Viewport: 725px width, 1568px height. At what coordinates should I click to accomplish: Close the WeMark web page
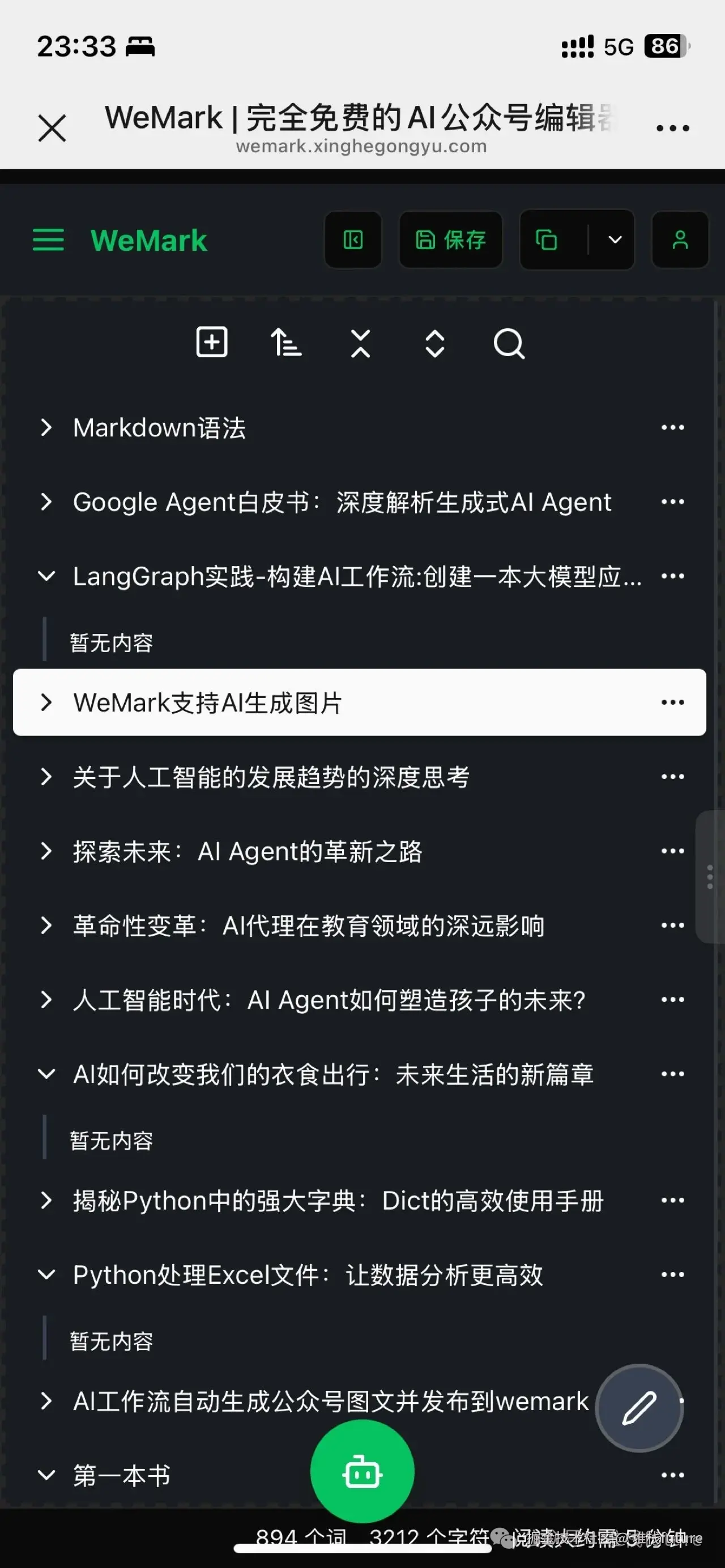[x=53, y=128]
